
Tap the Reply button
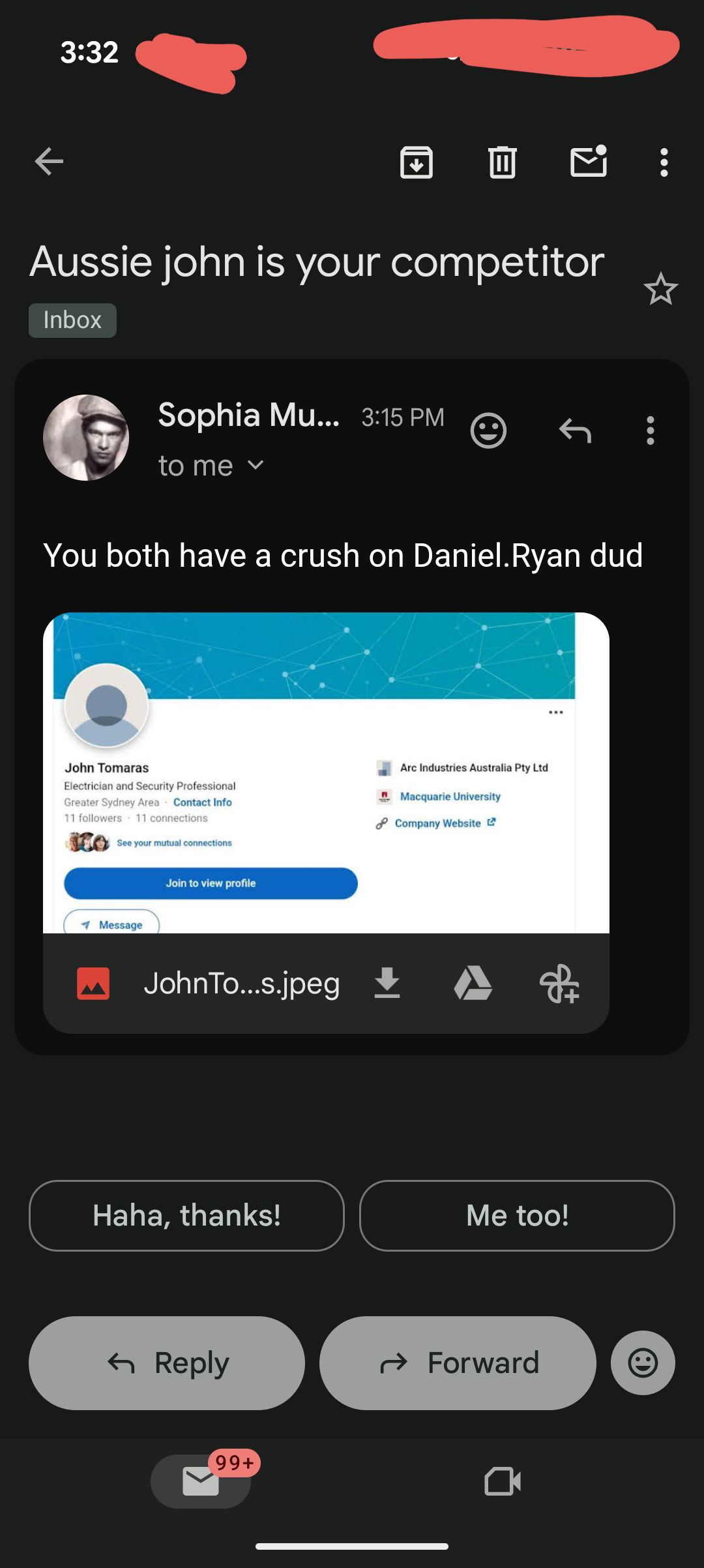click(x=167, y=1363)
